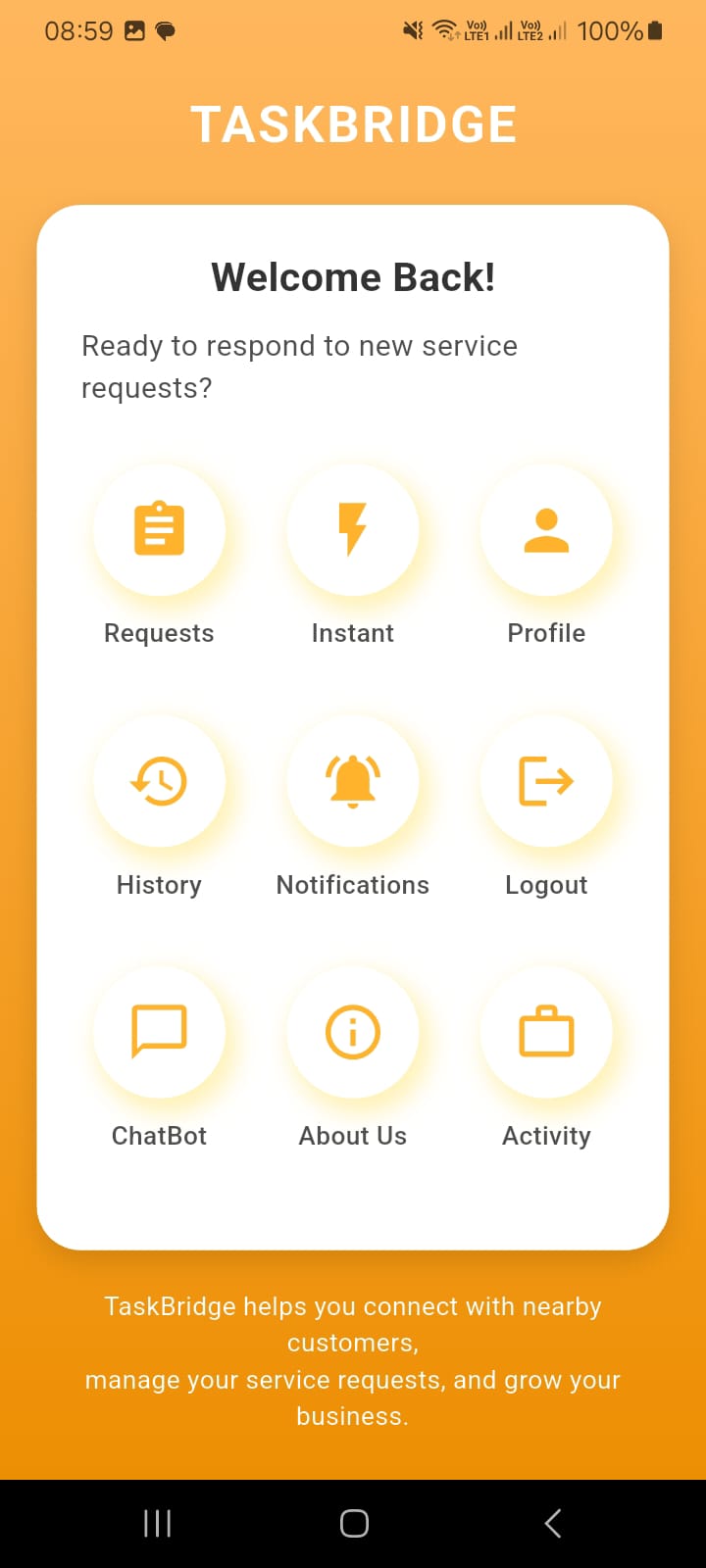
Task: Tap the recent apps navigation button
Action: point(157,1523)
